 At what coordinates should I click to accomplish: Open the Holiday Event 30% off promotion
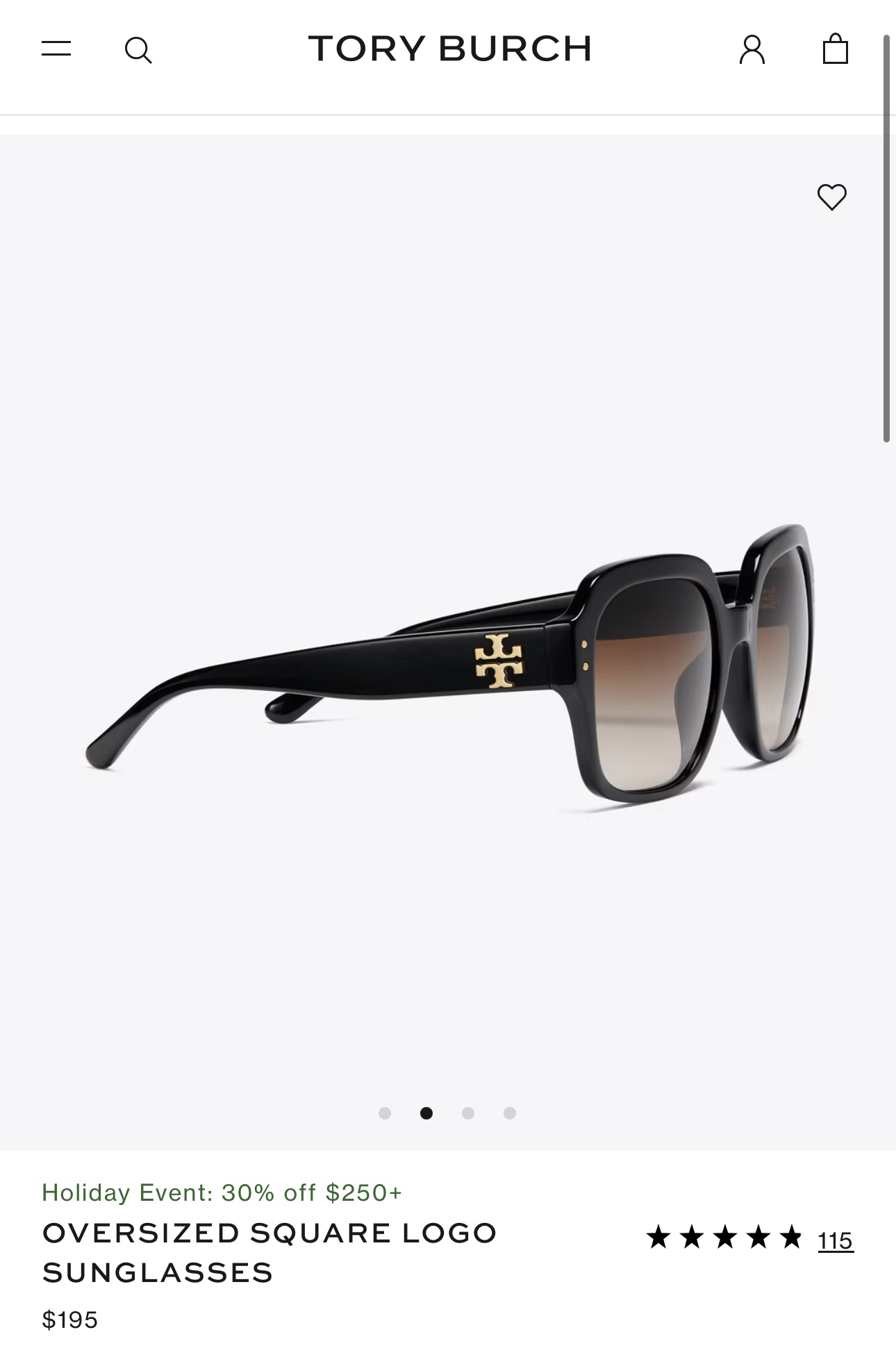coord(222,1192)
